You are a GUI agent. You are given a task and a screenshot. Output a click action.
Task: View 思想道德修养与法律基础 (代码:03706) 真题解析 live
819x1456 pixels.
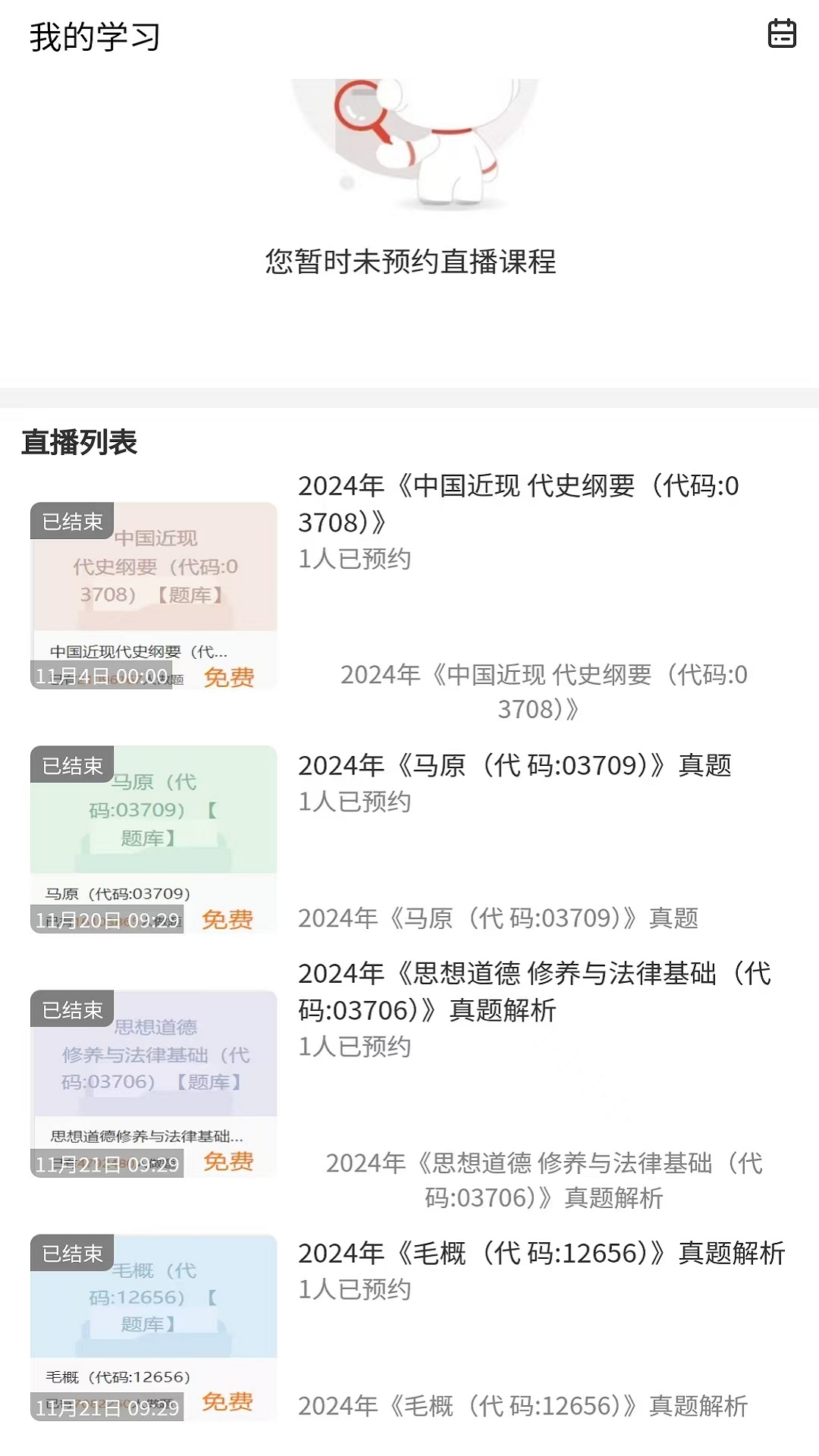[x=534, y=991]
